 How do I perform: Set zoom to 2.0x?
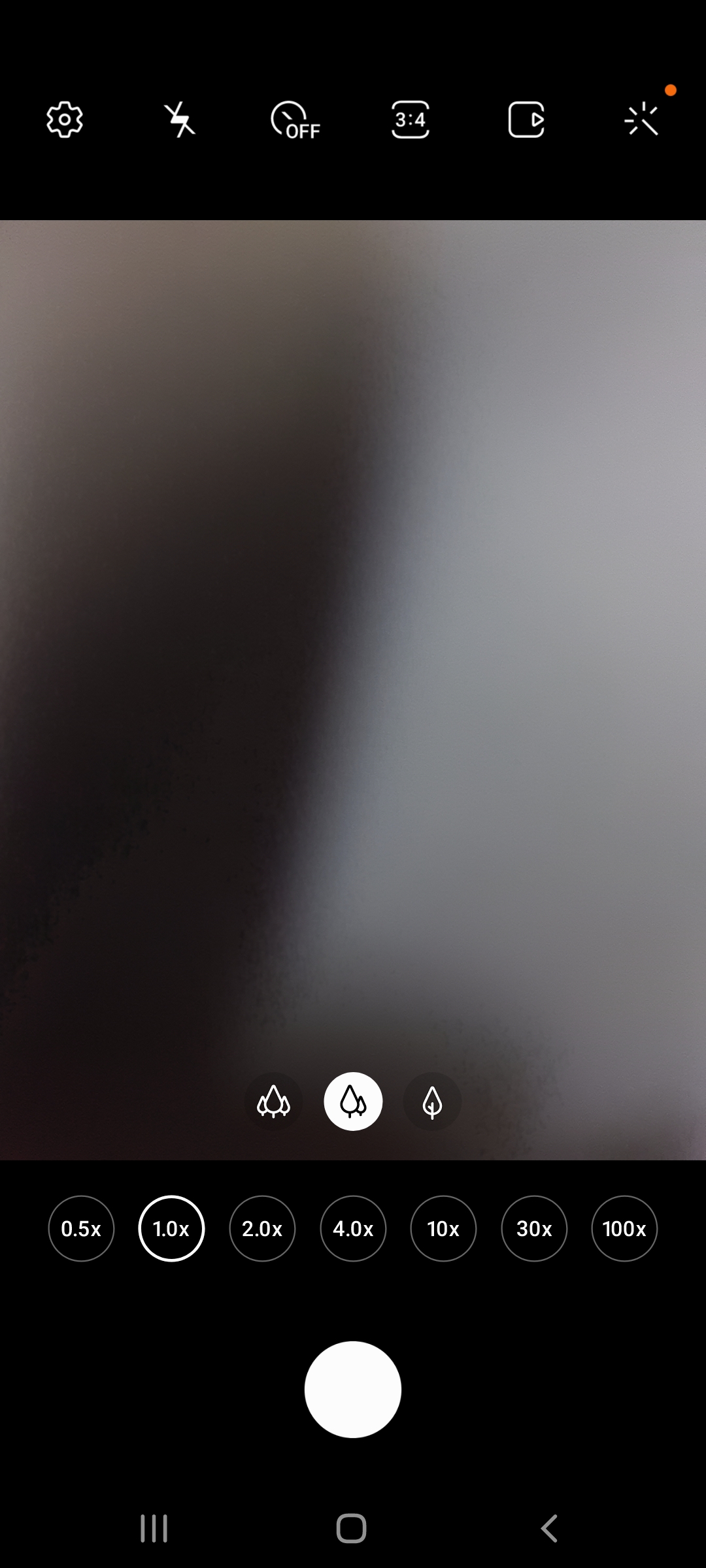click(x=262, y=1229)
